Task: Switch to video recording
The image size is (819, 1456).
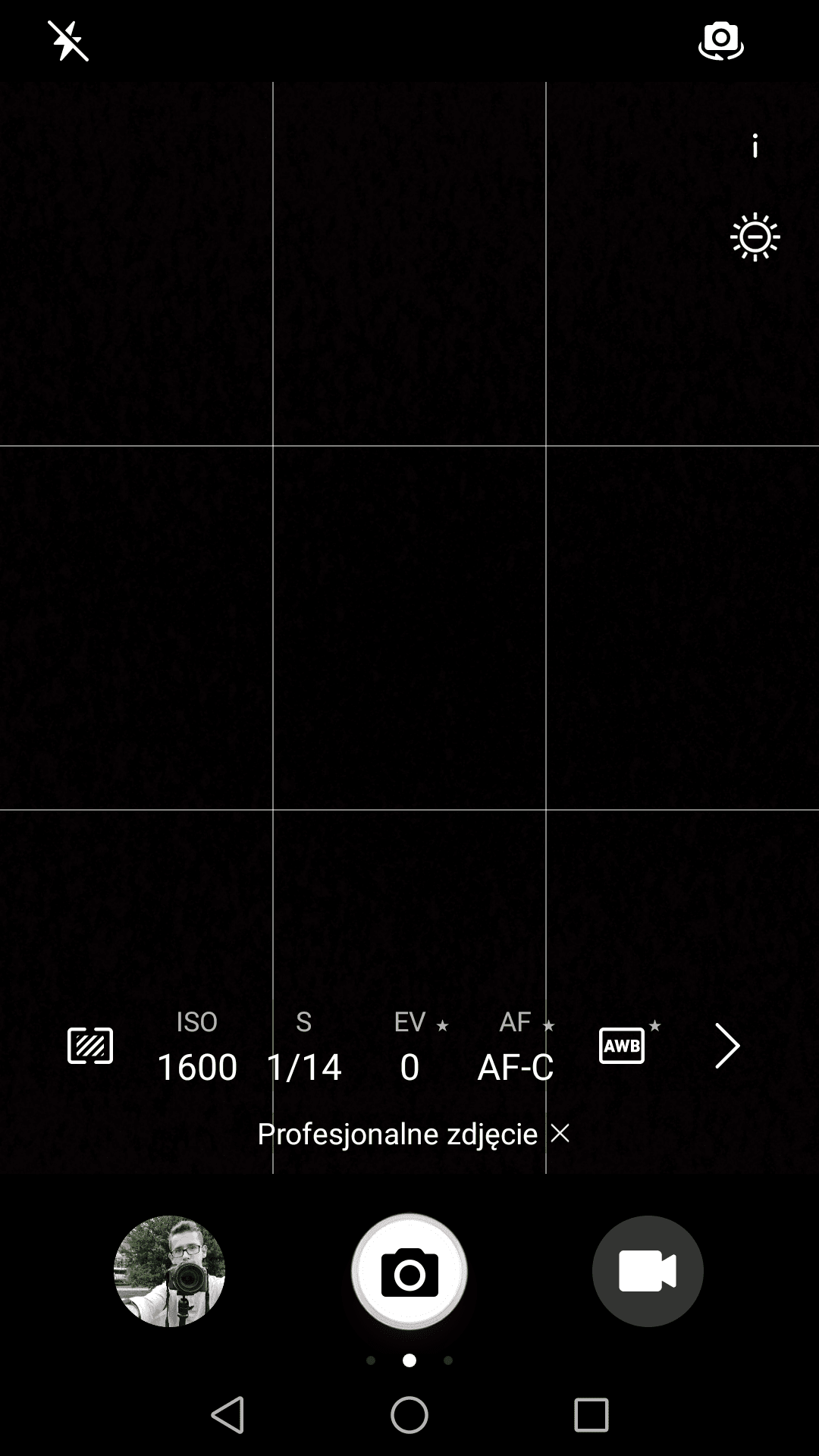Action: click(x=648, y=1271)
